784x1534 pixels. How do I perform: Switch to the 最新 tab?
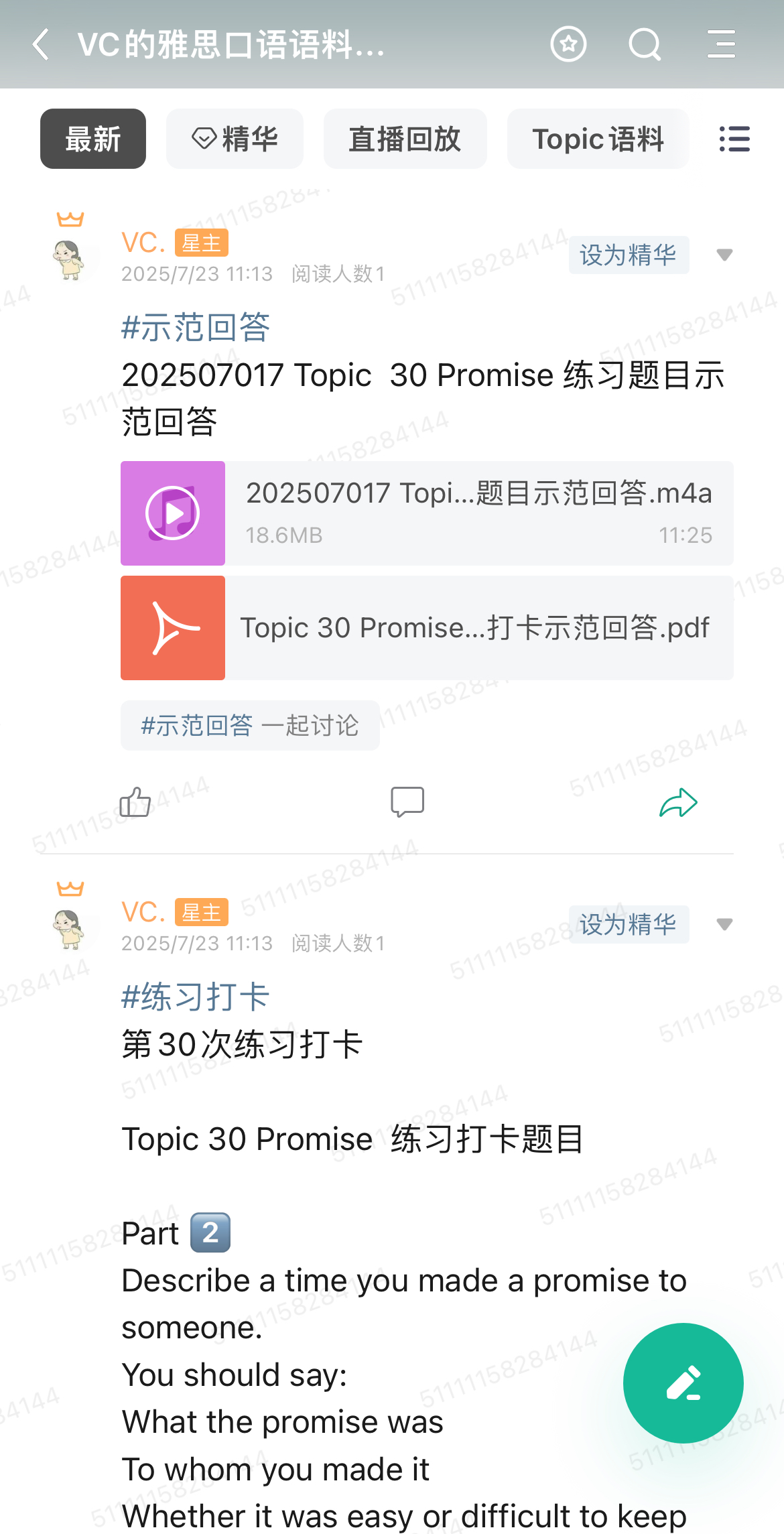tap(93, 139)
